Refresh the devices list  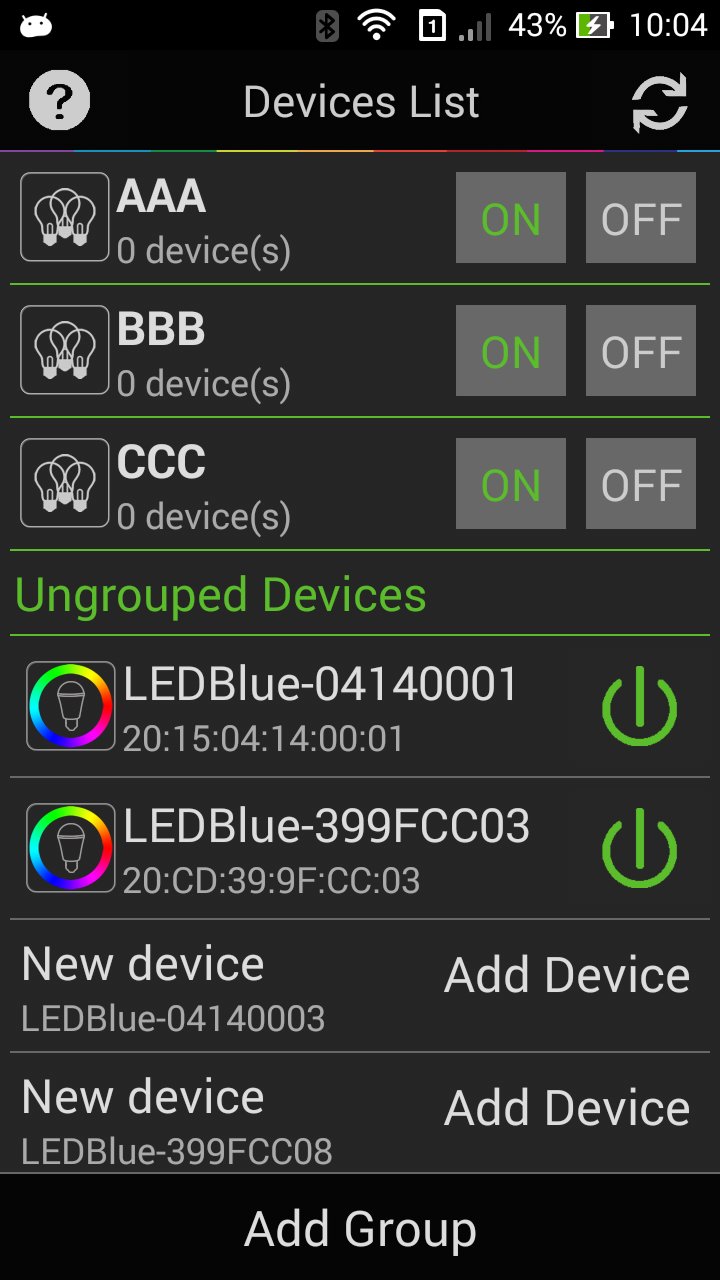coord(660,102)
